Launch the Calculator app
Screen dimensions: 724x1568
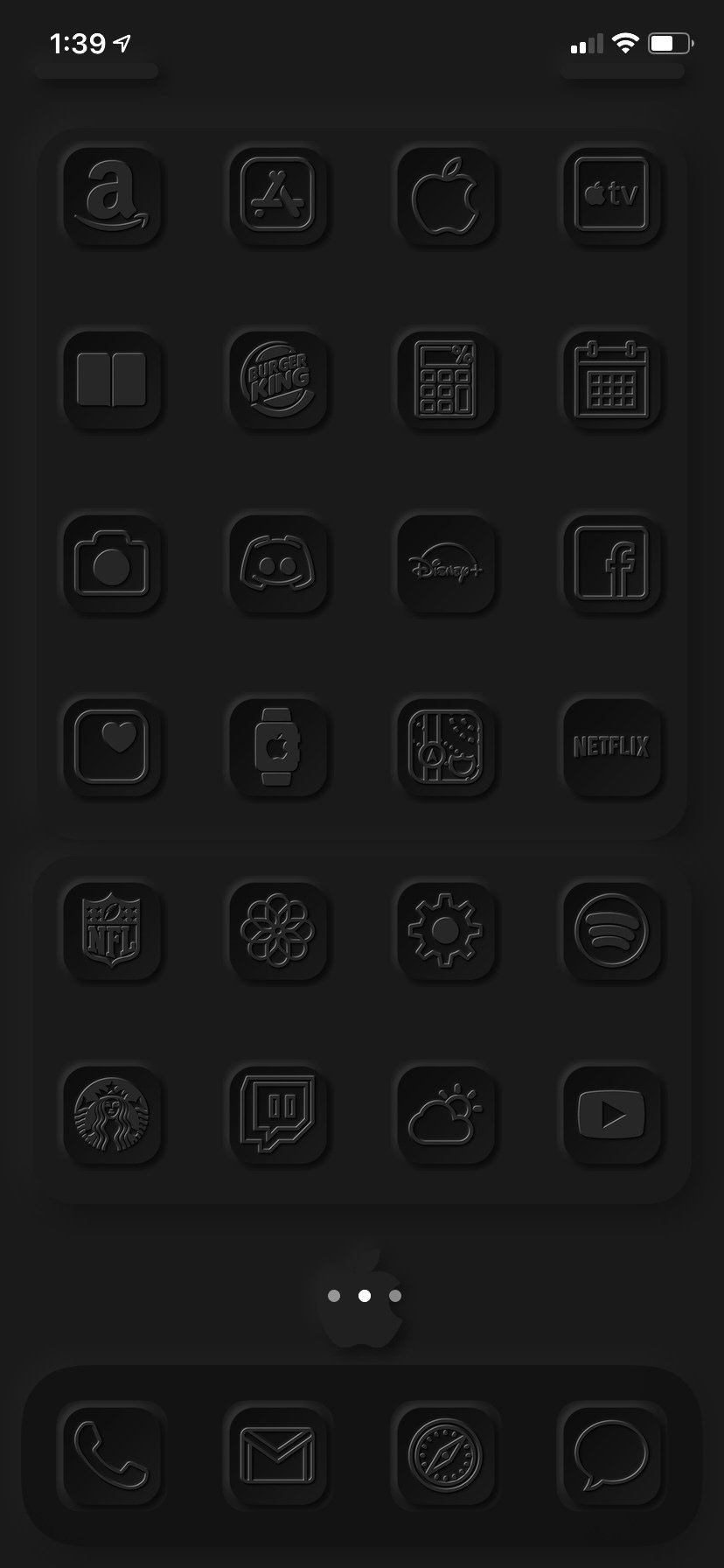[x=445, y=379]
